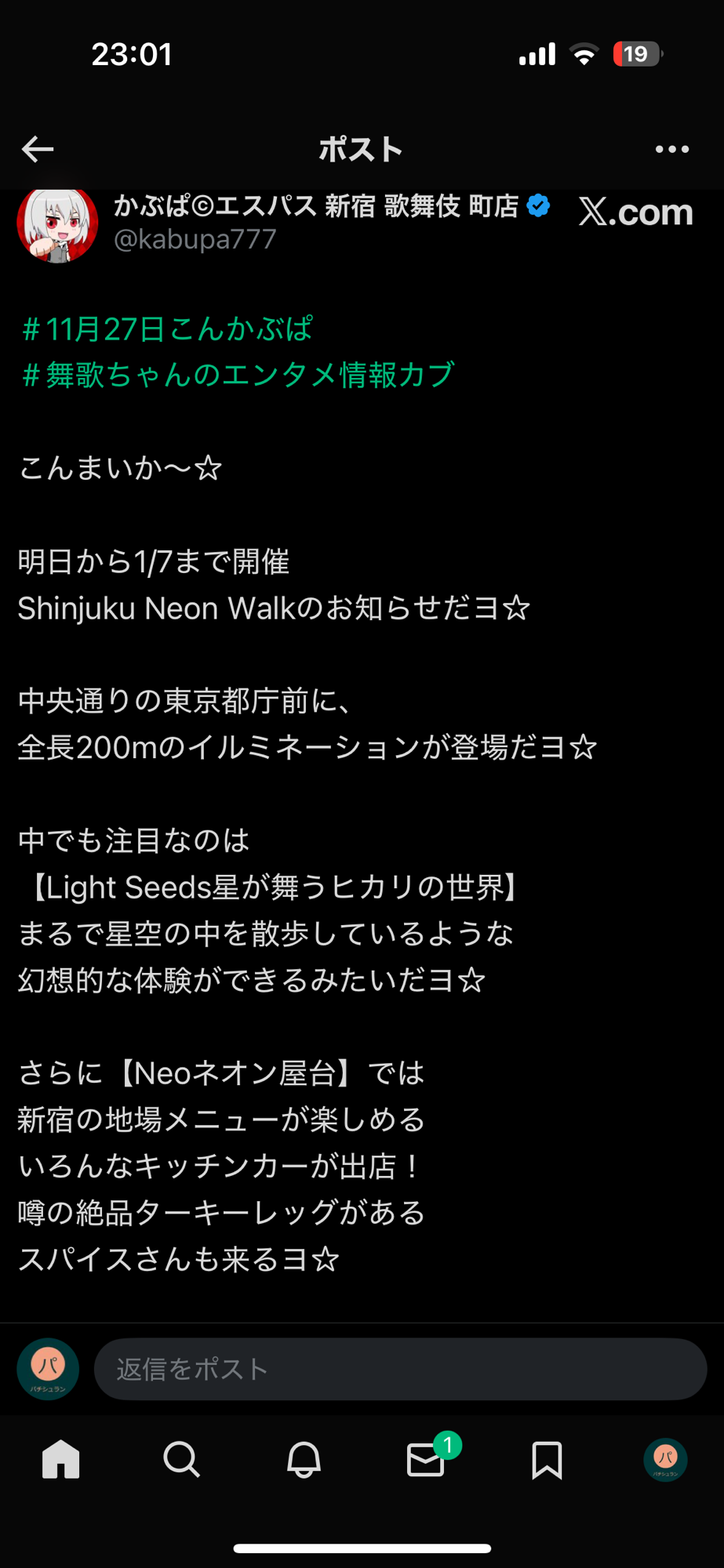Go back using the arrow
Viewport: 724px width, 1568px height.
pos(38,149)
